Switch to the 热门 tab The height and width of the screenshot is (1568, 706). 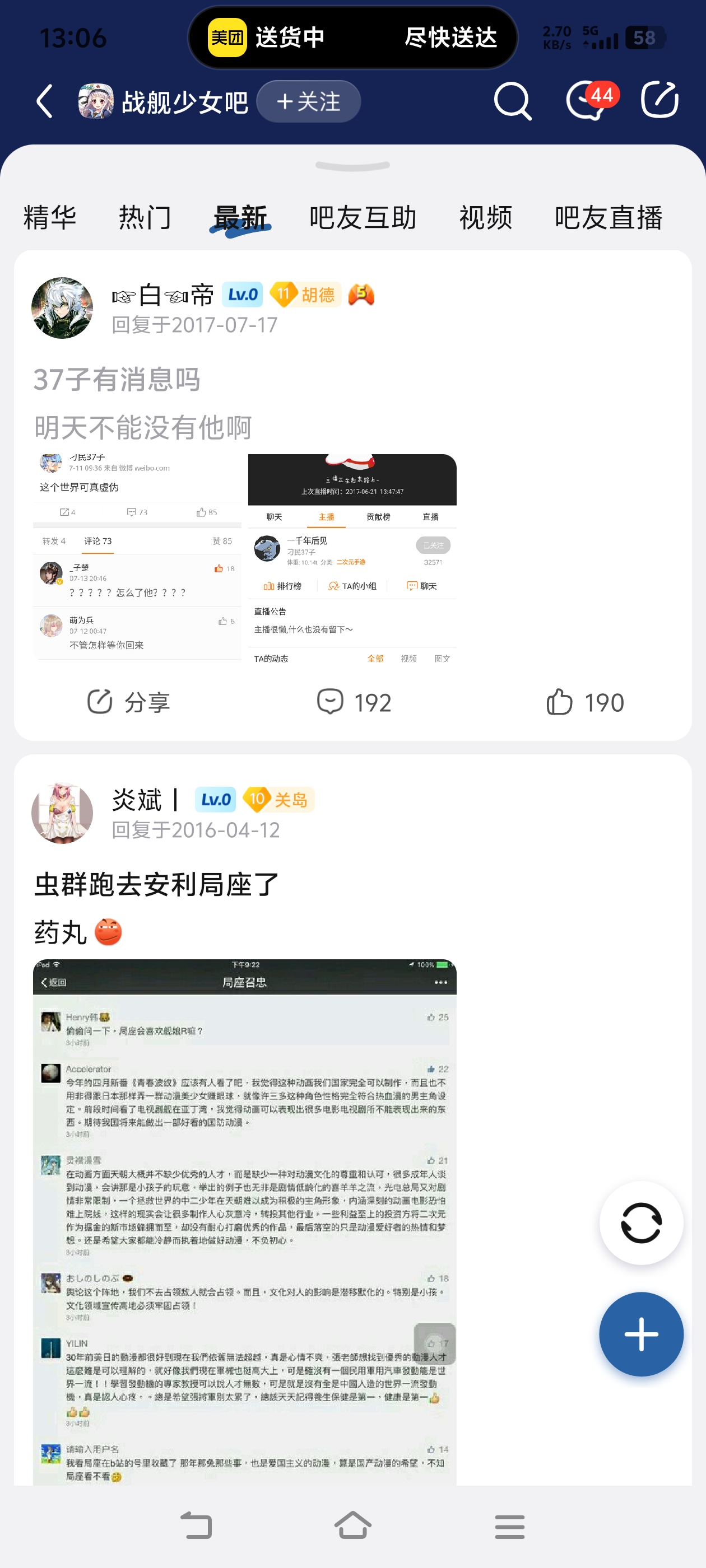click(145, 218)
